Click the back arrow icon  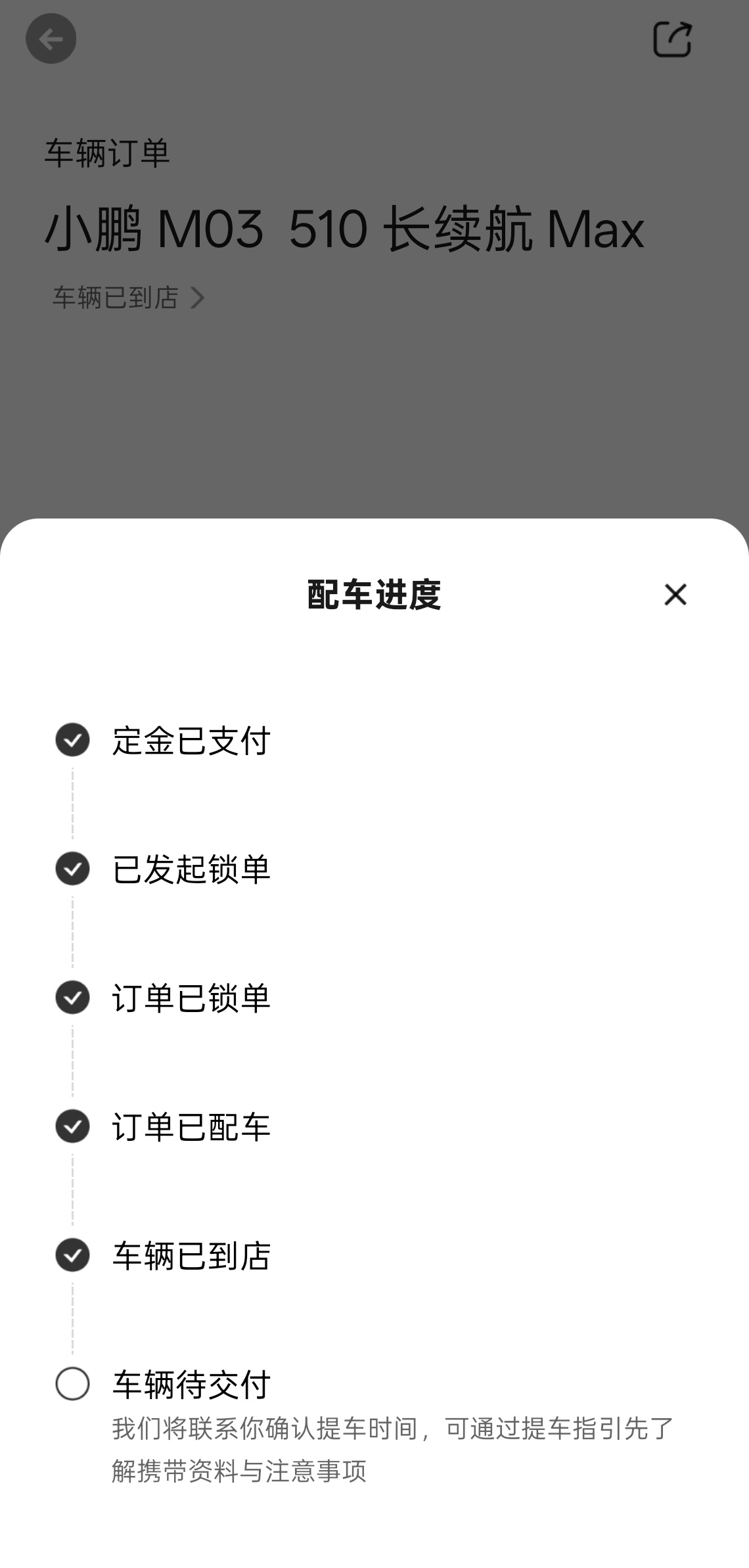(51, 38)
